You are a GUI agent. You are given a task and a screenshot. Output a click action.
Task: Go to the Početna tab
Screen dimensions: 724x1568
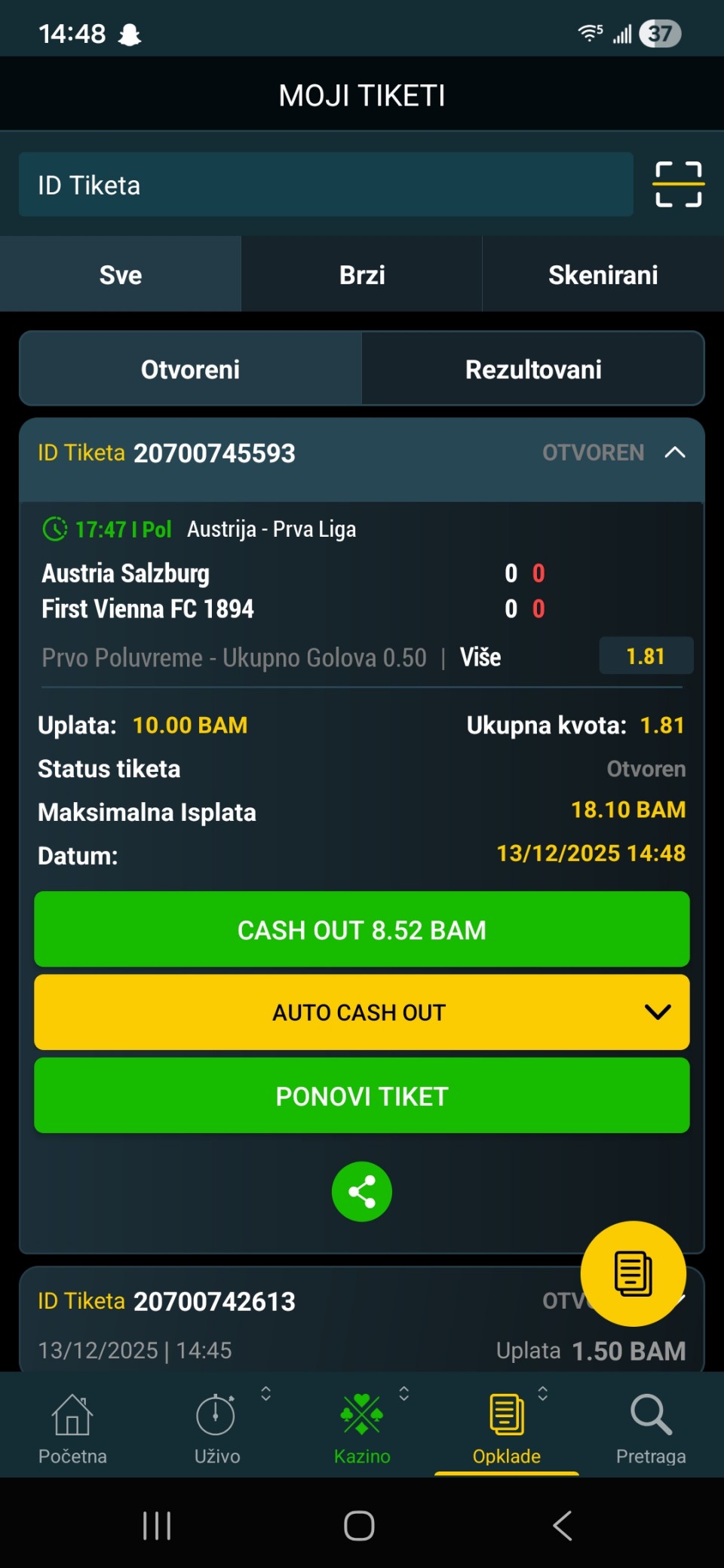72,1426
